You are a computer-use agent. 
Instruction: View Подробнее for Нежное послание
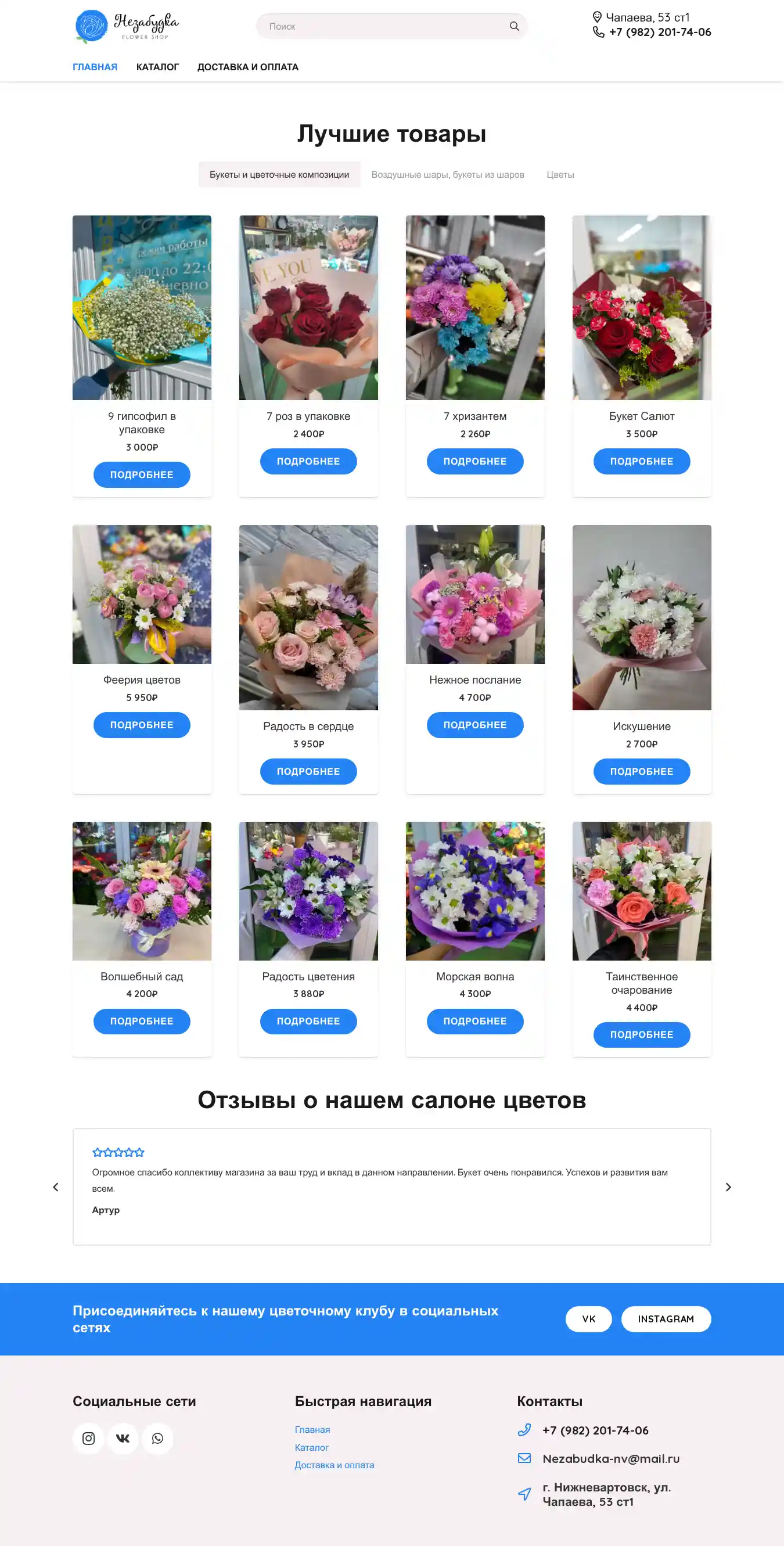[x=475, y=725]
